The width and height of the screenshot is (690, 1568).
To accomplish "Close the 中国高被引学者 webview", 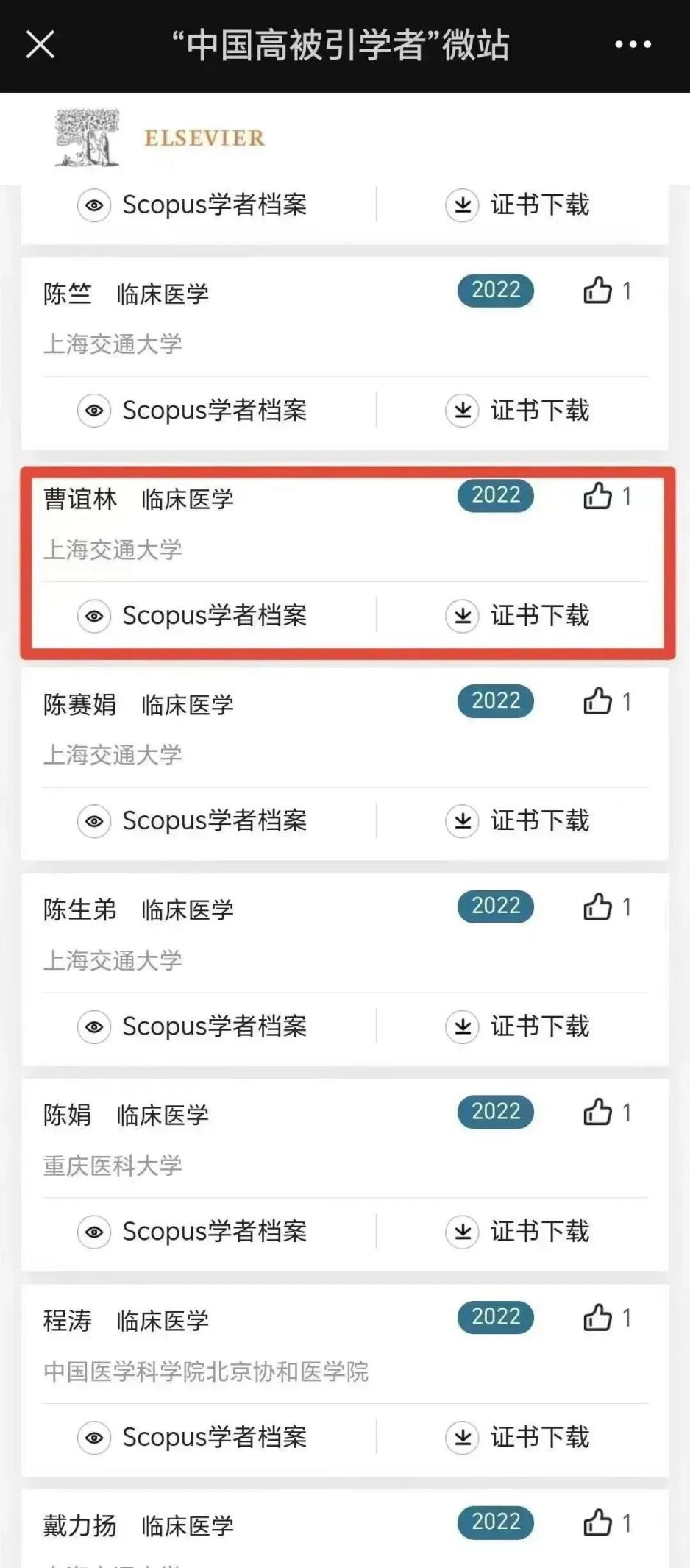I will [40, 44].
